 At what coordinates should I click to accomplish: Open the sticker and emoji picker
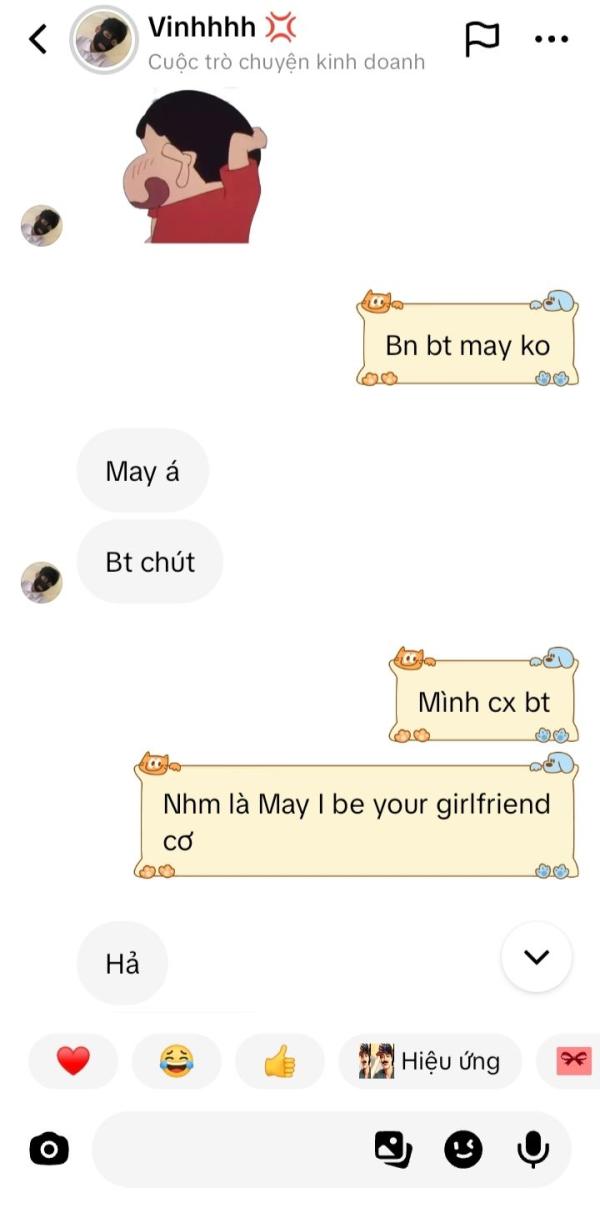coord(463,1149)
